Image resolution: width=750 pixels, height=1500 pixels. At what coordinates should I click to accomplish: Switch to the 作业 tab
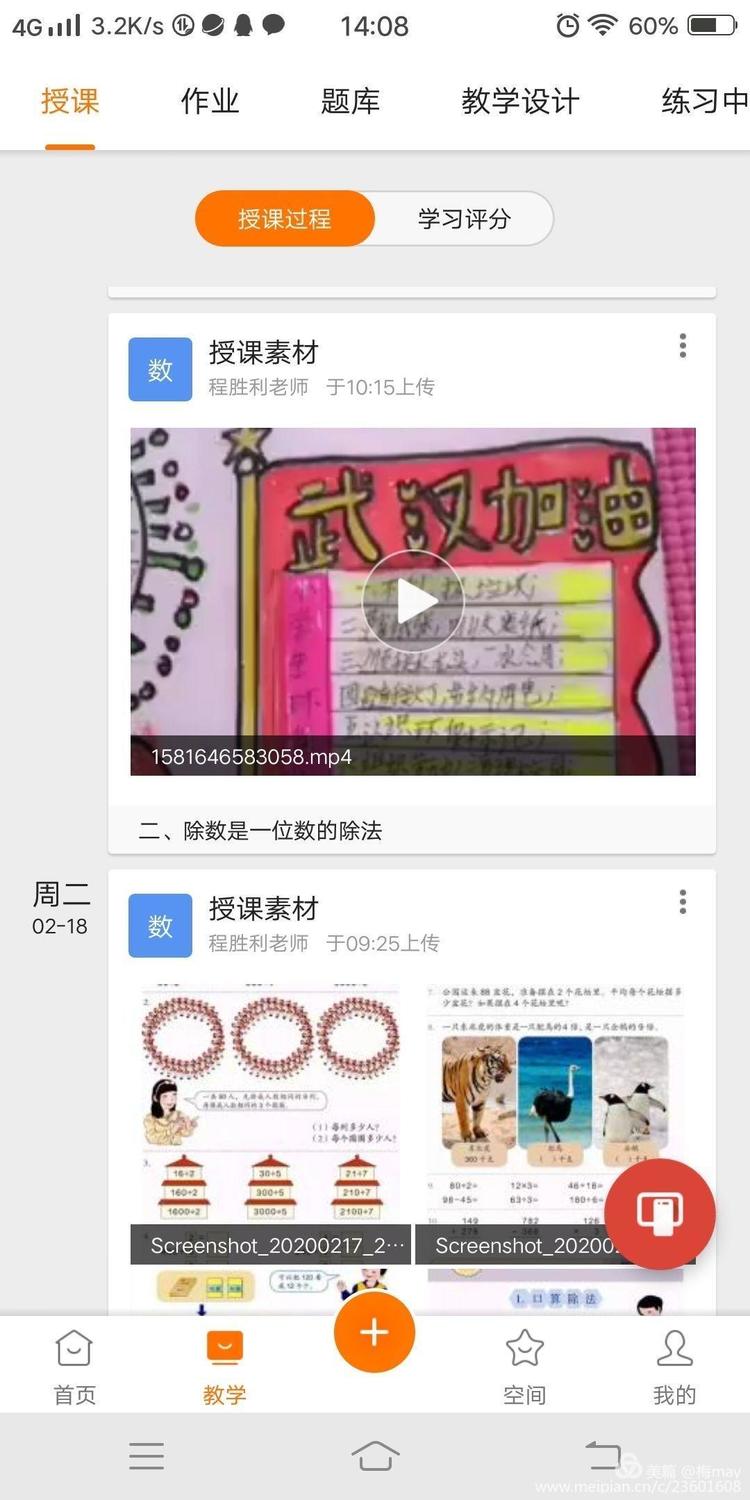[210, 101]
